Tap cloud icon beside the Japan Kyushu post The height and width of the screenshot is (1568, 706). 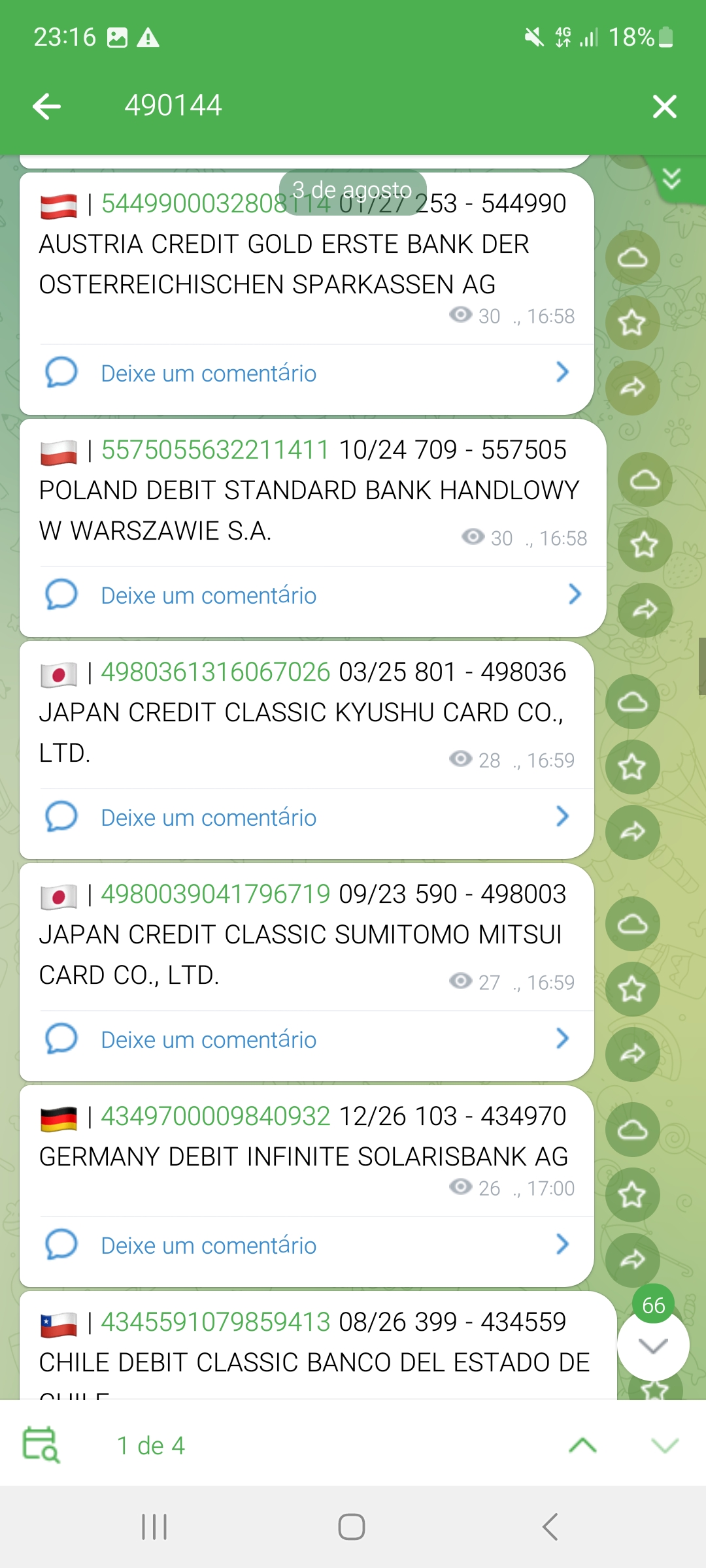[x=632, y=702]
